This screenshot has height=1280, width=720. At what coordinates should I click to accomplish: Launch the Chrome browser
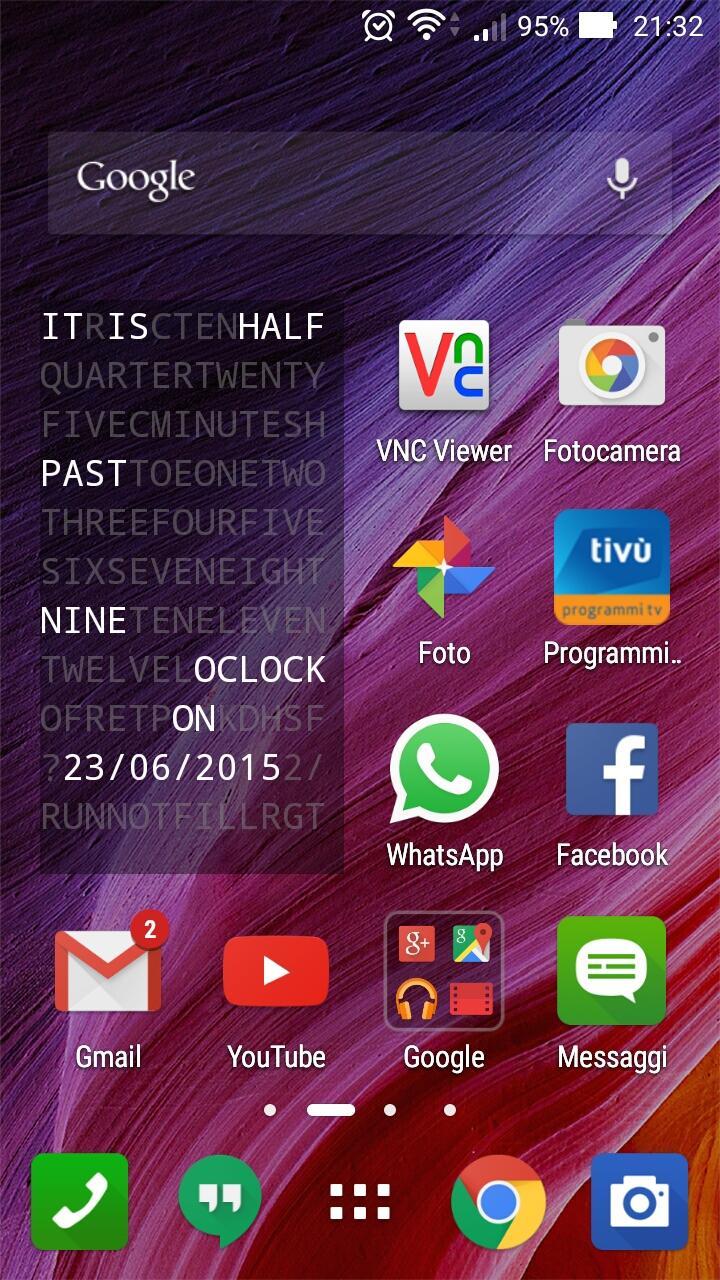click(x=499, y=1201)
